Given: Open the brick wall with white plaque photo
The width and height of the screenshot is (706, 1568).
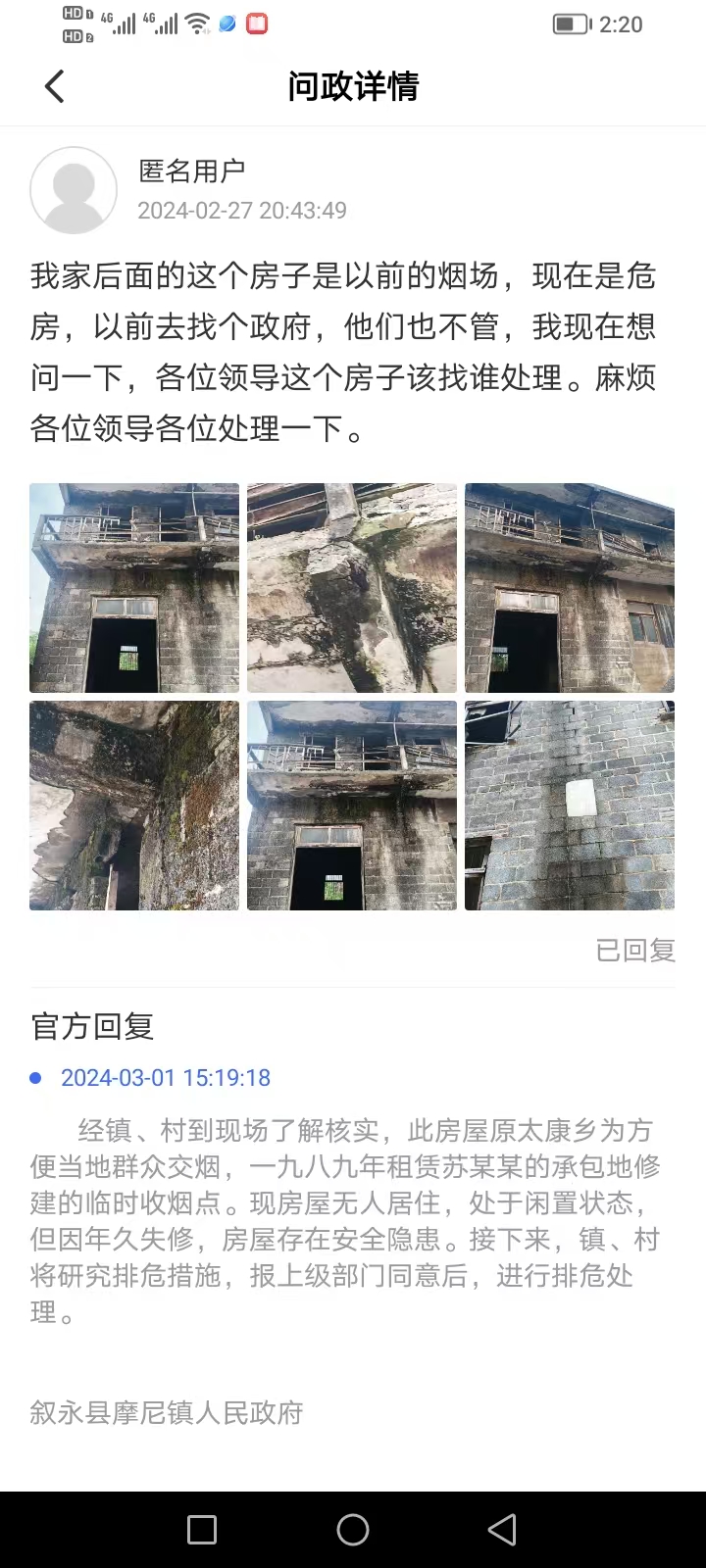Looking at the screenshot, I should click(x=570, y=806).
